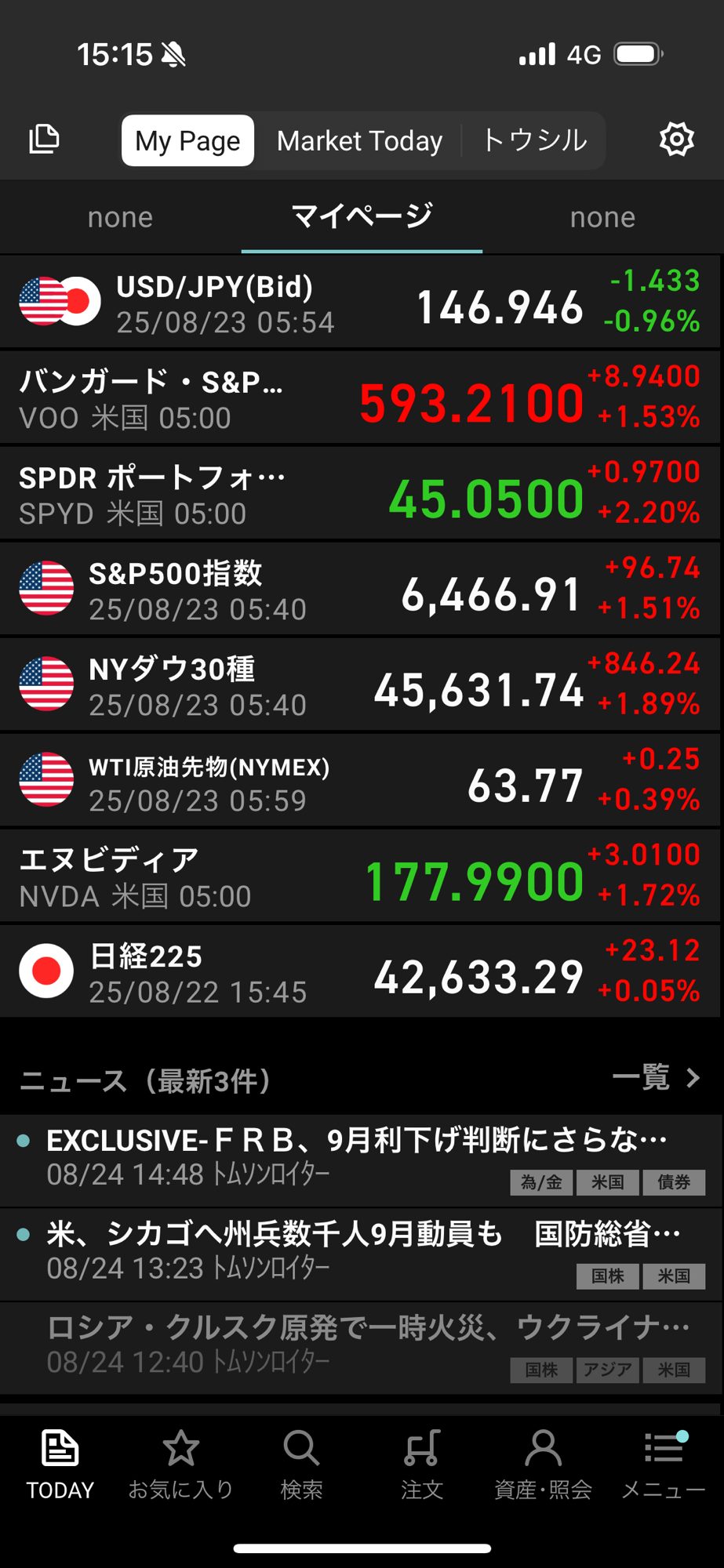Open the WTI原油先物(NYMEX) row
The image size is (724, 1568).
click(361, 782)
